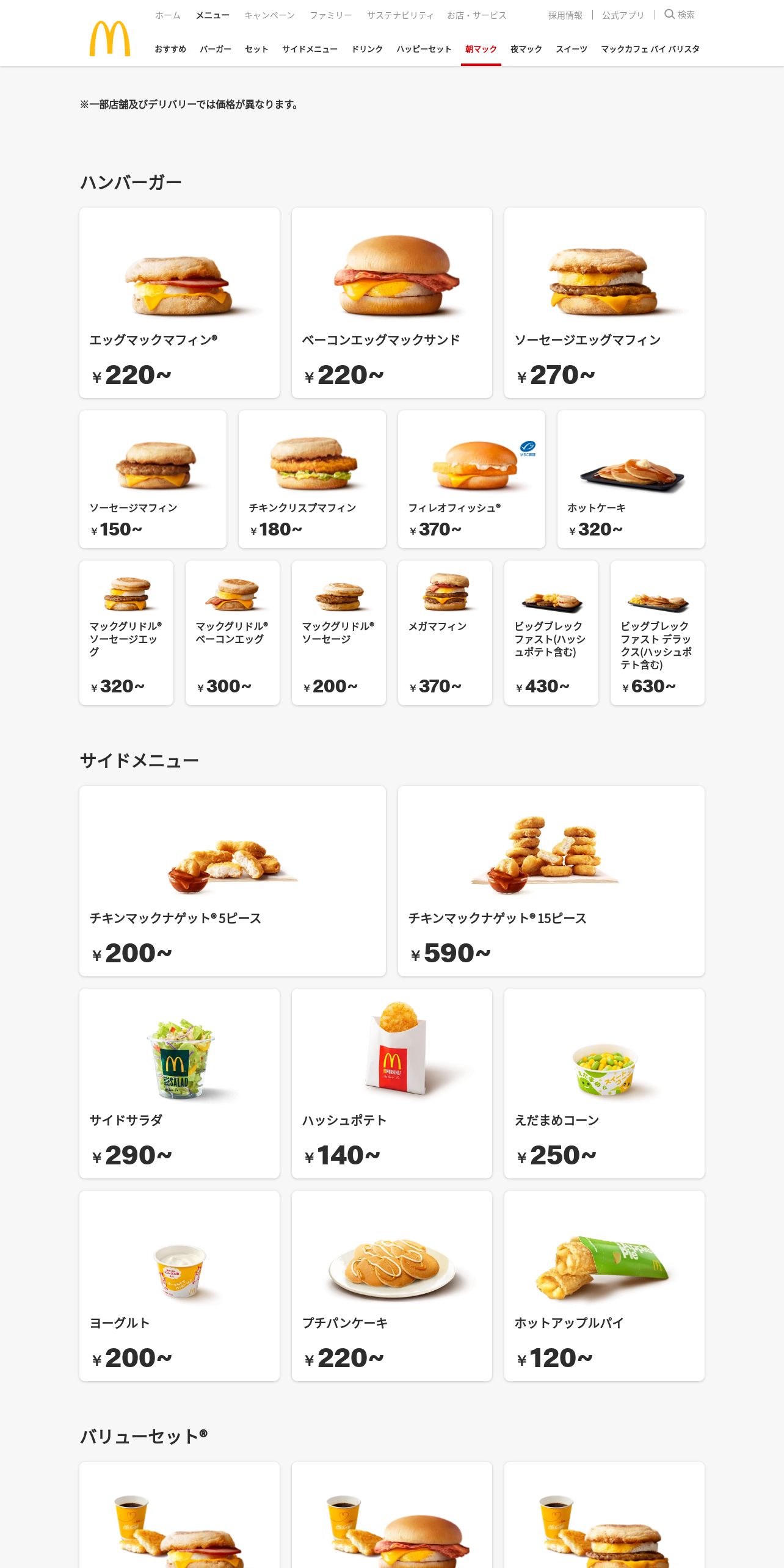Open the 検索 search icon

(x=679, y=14)
